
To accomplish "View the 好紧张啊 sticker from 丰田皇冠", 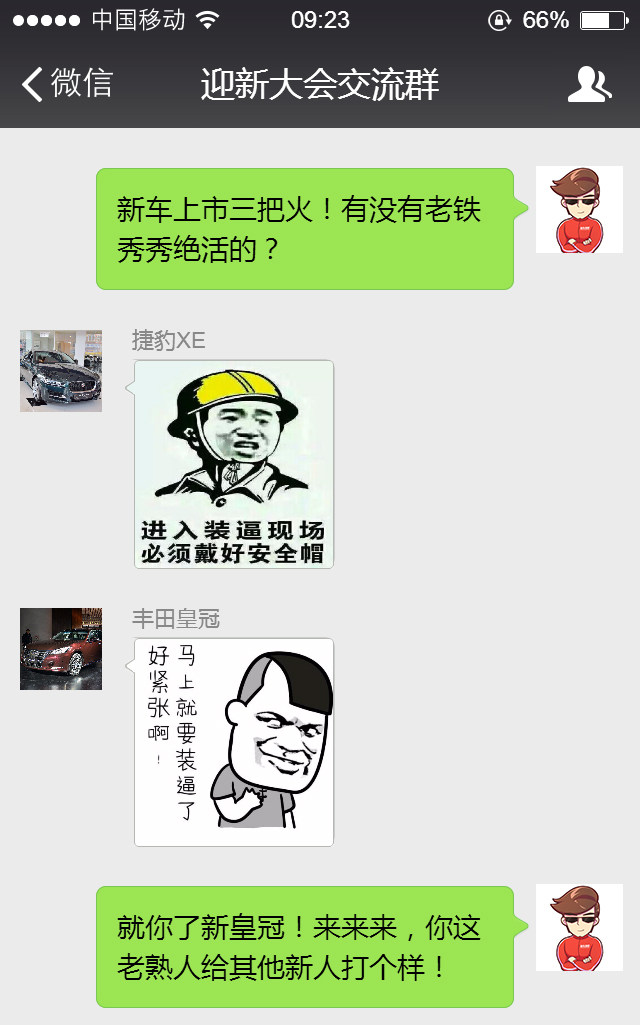I will (234, 742).
